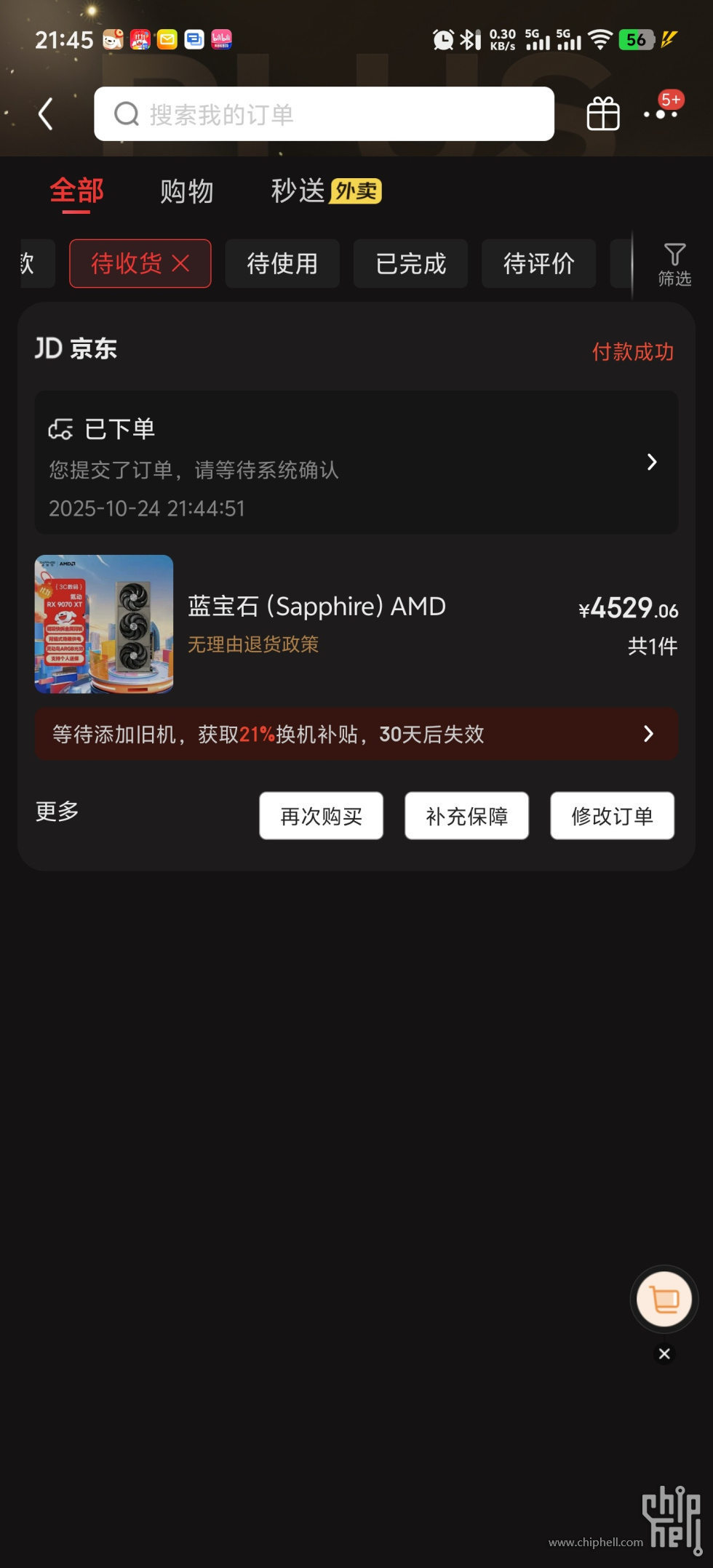Open the 筛选 filter panel
Image resolution: width=713 pixels, height=1568 pixels.
point(674,264)
